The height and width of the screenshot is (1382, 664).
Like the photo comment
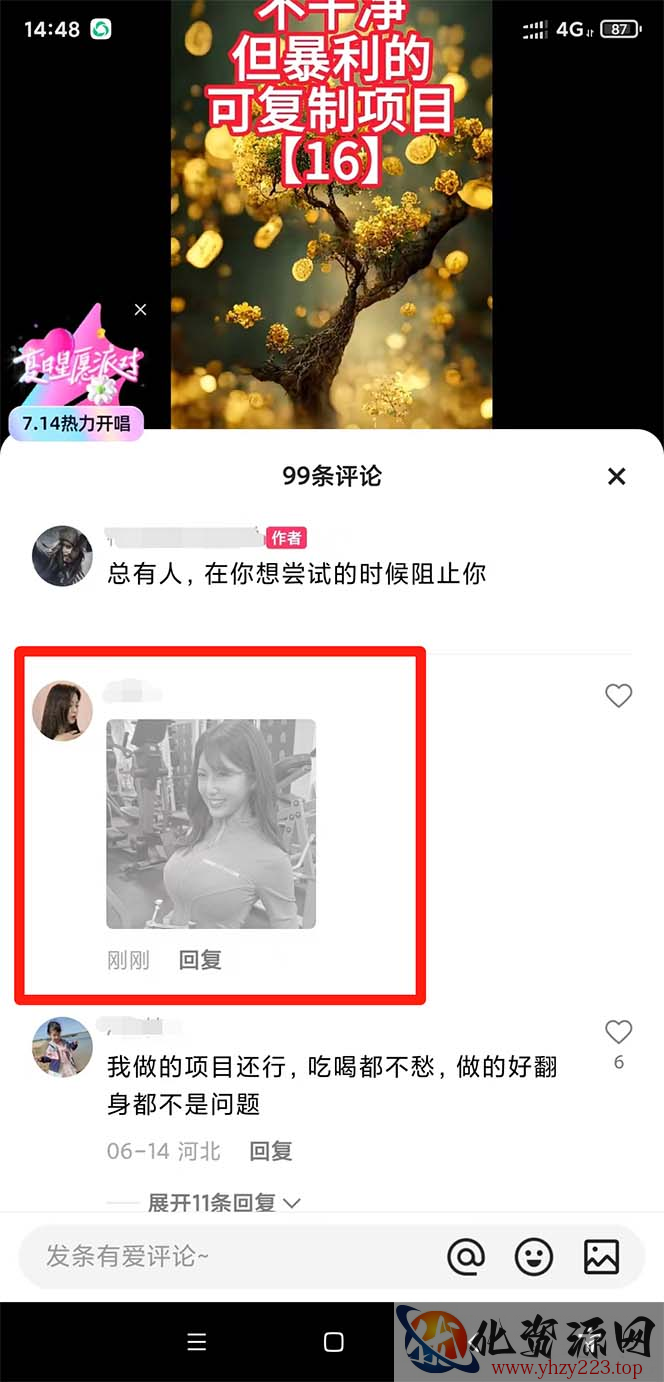pyautogui.click(x=619, y=696)
